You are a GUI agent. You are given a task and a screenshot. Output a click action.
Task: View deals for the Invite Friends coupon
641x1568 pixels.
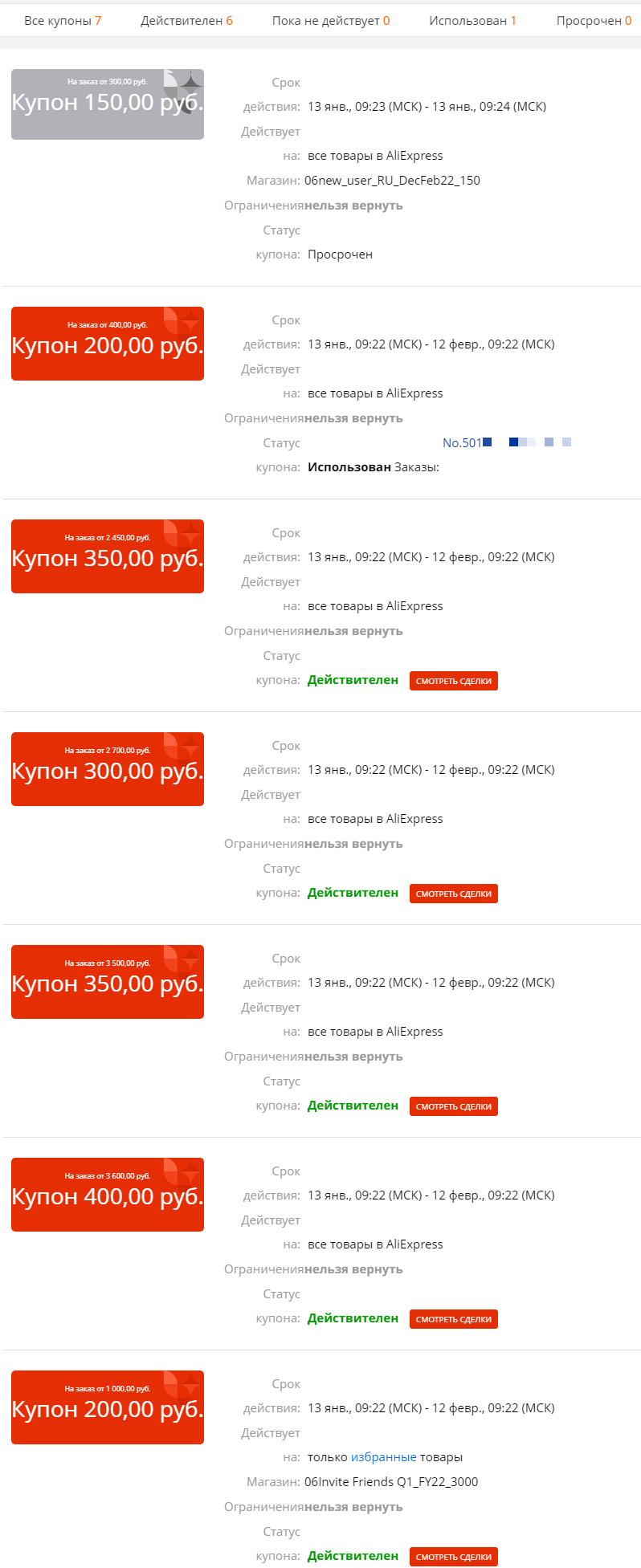[x=453, y=1557]
